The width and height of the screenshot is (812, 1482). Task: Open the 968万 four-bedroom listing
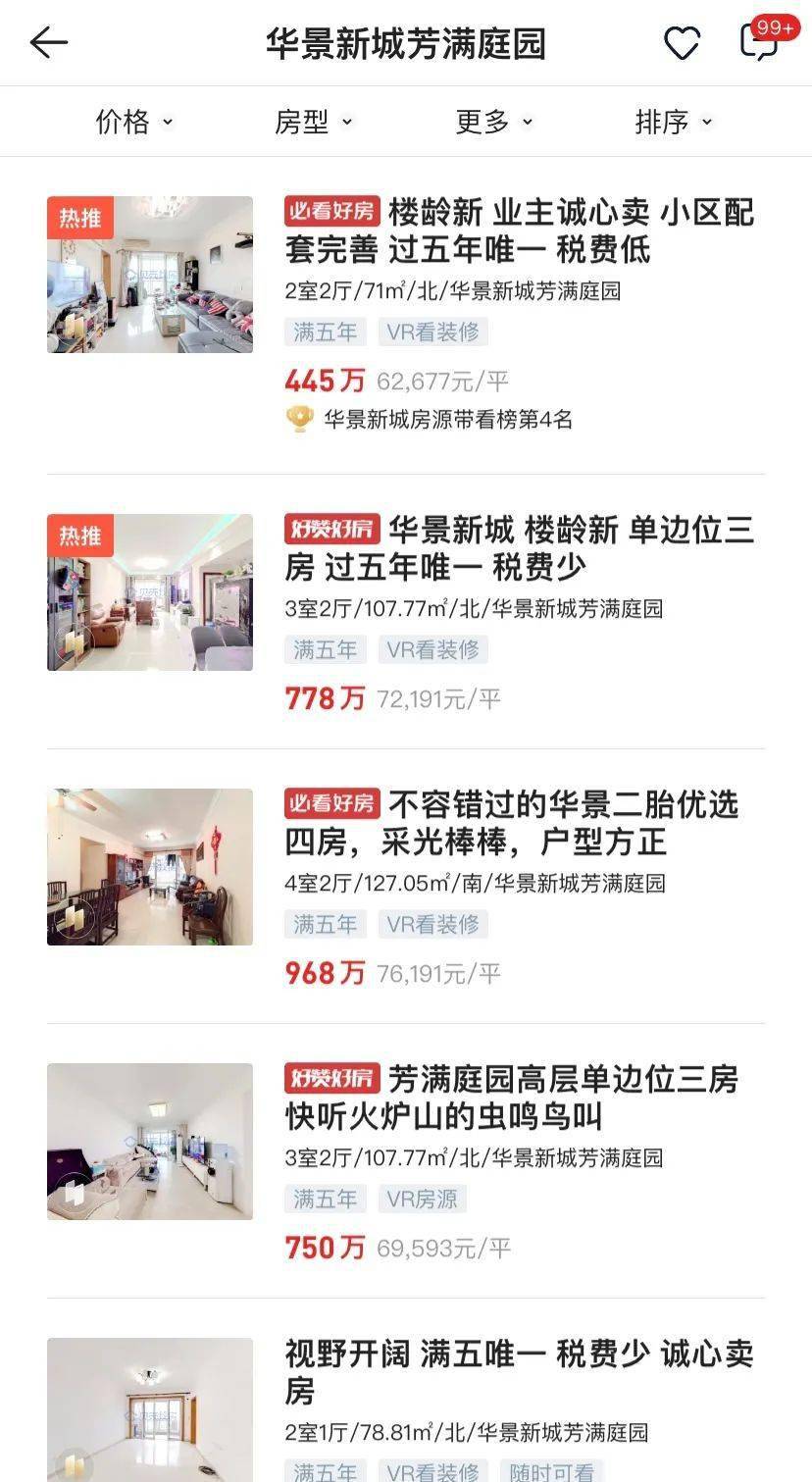pos(520,824)
